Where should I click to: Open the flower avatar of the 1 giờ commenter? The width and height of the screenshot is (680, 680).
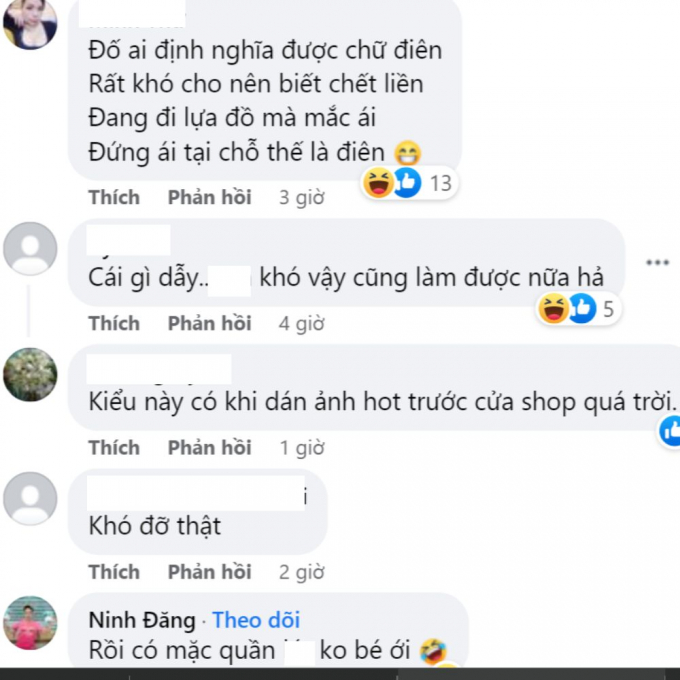[x=30, y=374]
